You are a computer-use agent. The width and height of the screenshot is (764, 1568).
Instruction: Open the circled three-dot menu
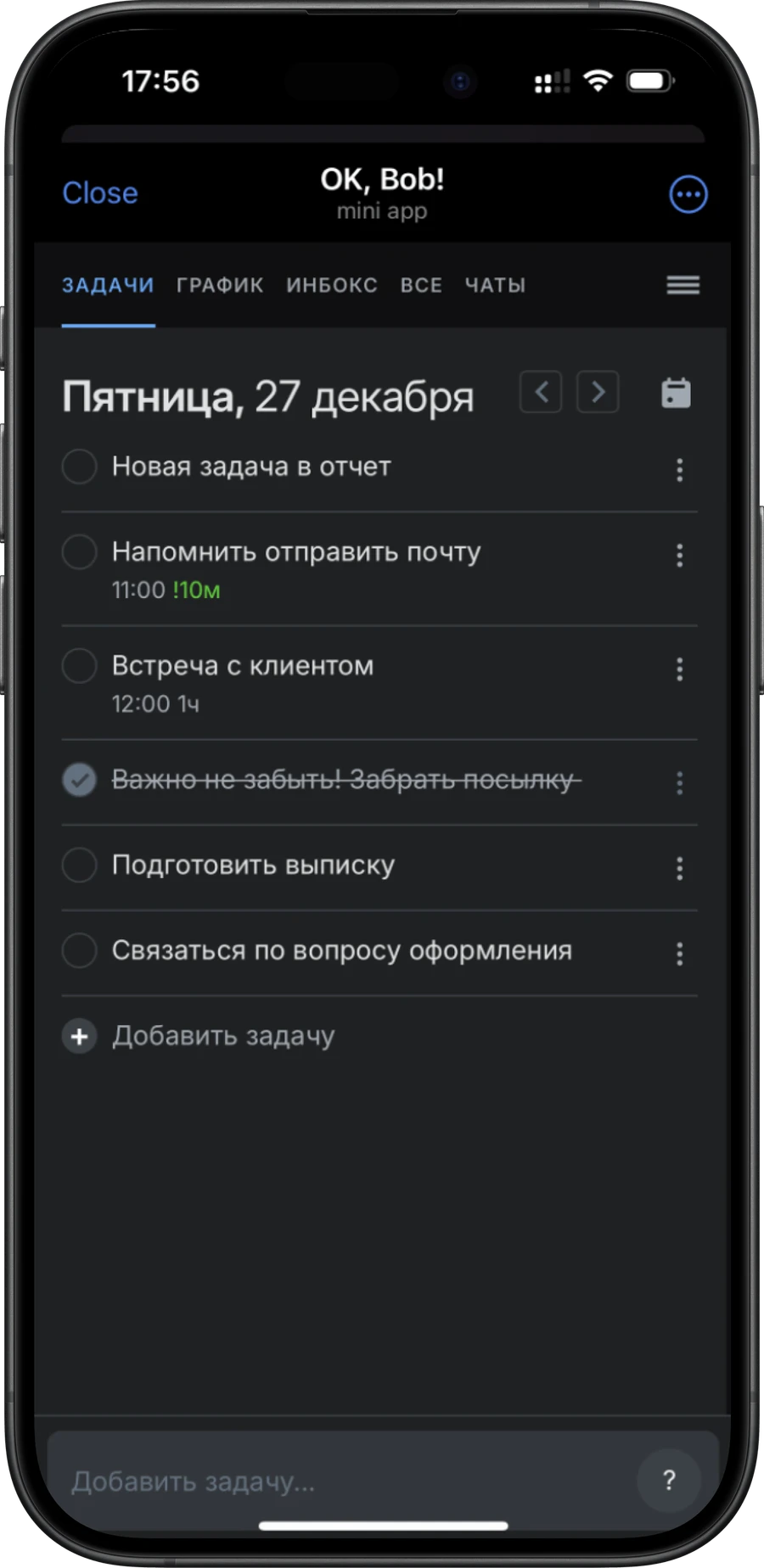click(x=688, y=194)
